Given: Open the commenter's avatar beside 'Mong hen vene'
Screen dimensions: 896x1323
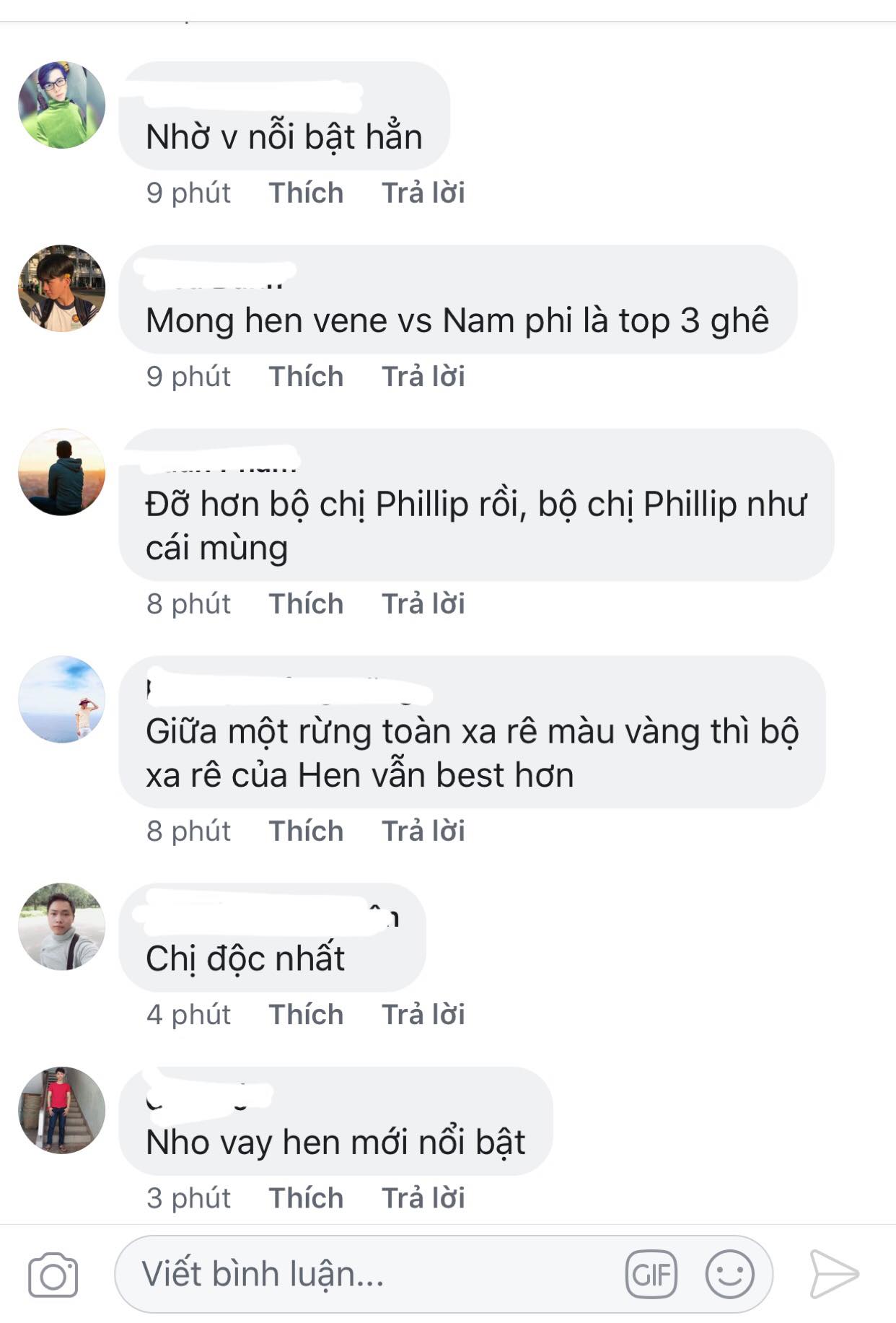Looking at the screenshot, I should [x=61, y=288].
